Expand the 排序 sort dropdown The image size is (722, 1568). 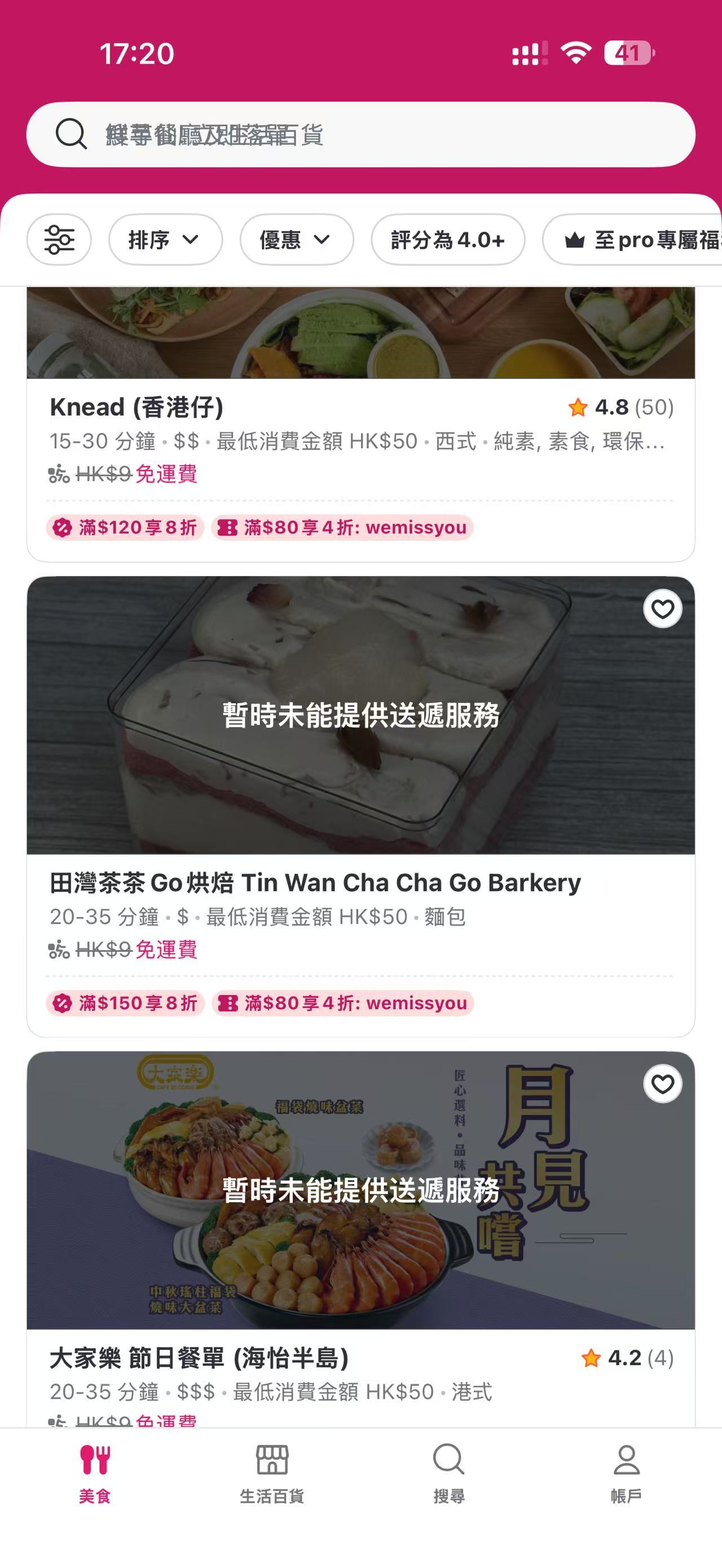(165, 240)
